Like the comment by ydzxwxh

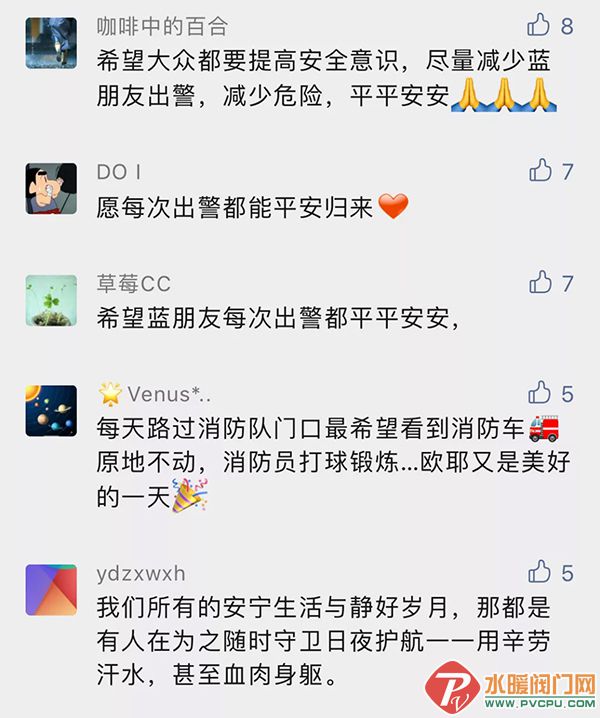pyautogui.click(x=540, y=572)
